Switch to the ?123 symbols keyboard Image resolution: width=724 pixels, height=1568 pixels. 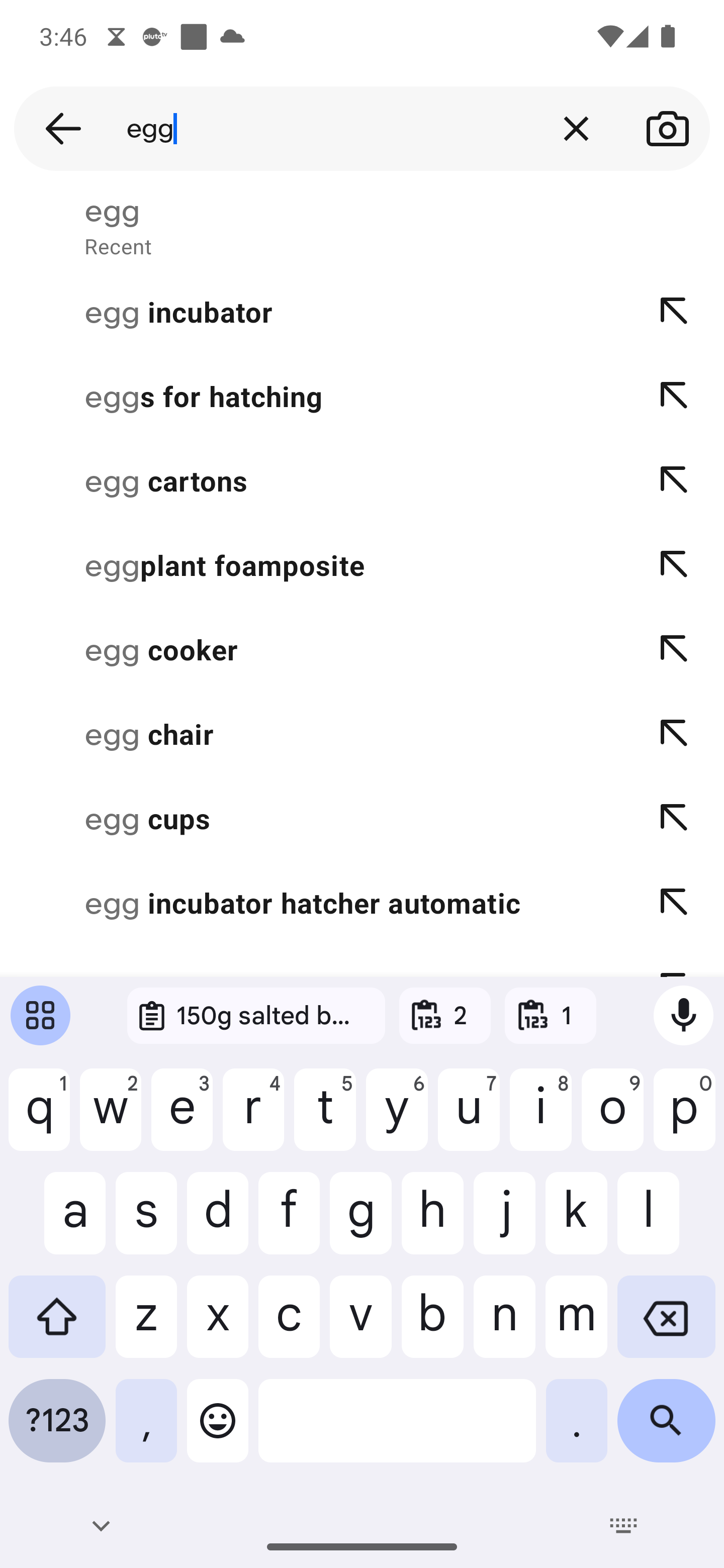[57, 1421]
